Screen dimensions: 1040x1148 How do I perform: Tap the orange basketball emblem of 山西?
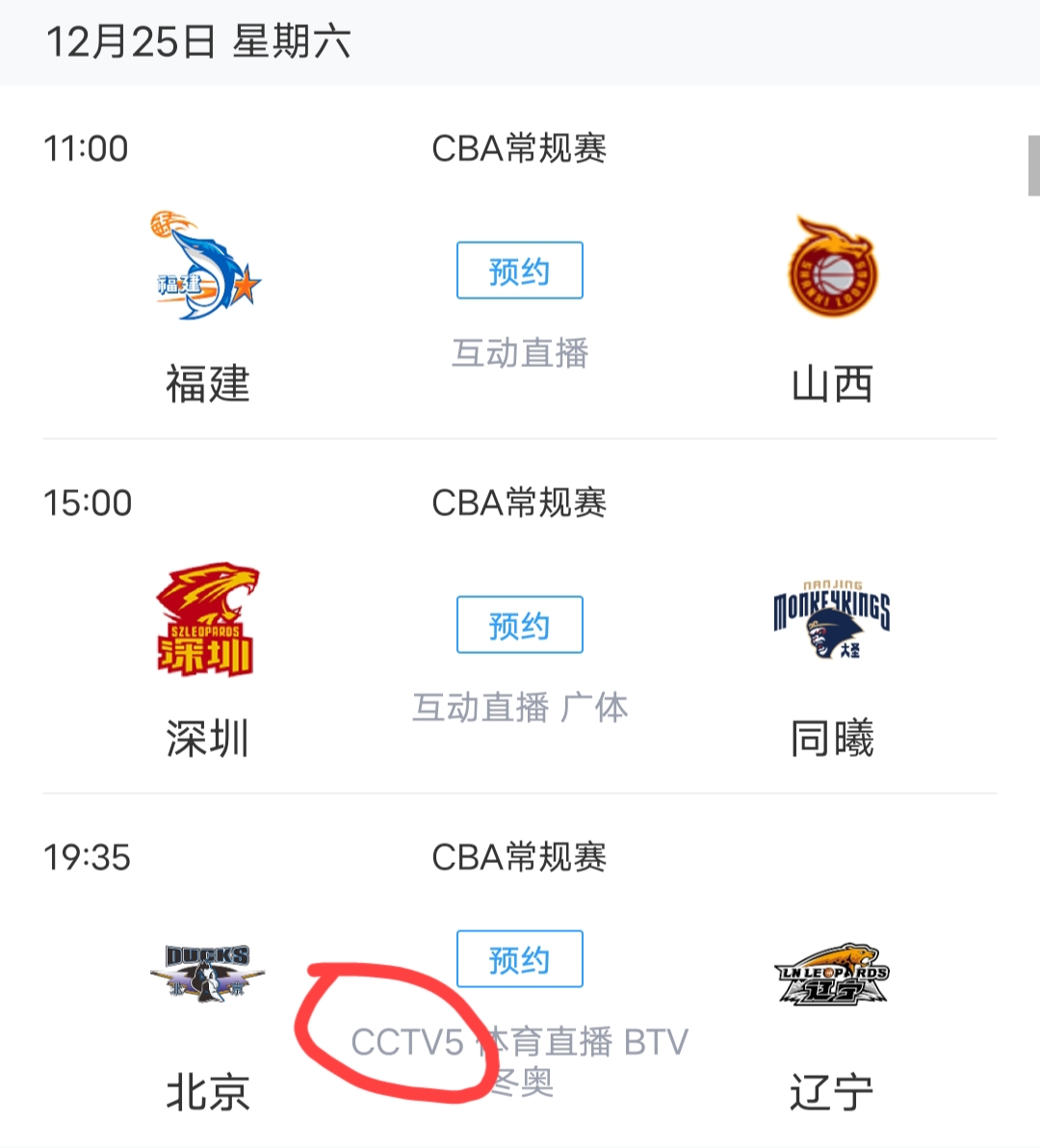[x=830, y=267]
